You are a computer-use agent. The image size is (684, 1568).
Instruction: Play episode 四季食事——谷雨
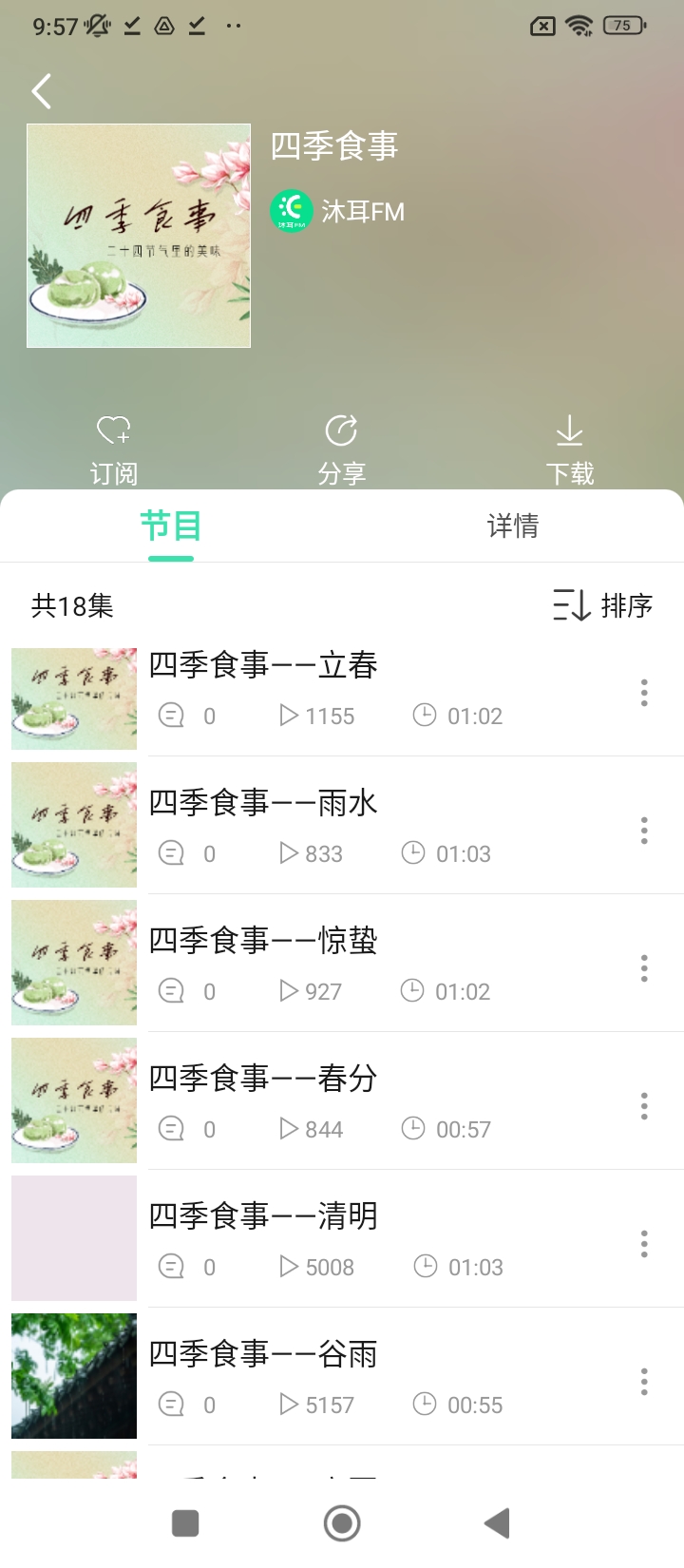(263, 1354)
